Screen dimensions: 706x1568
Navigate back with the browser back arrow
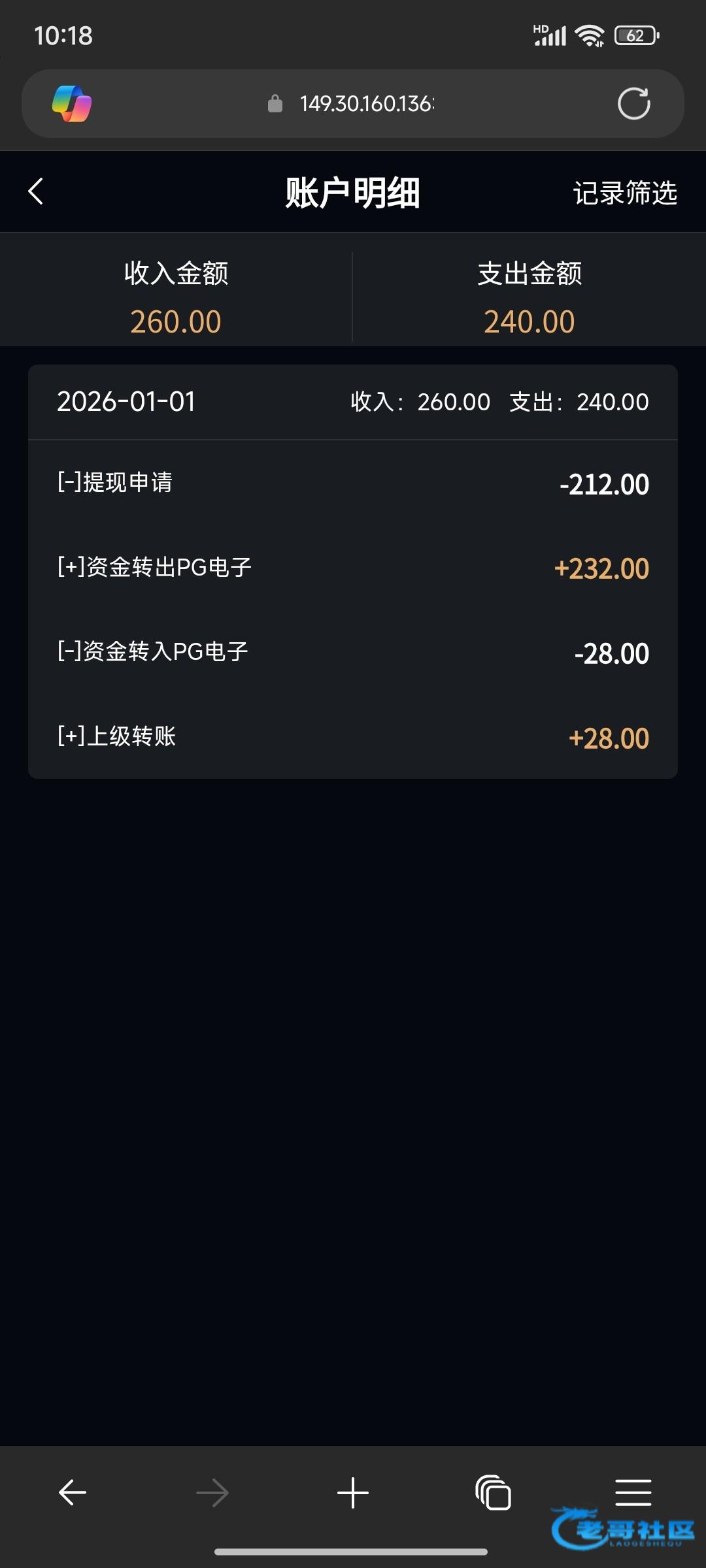(x=73, y=1493)
